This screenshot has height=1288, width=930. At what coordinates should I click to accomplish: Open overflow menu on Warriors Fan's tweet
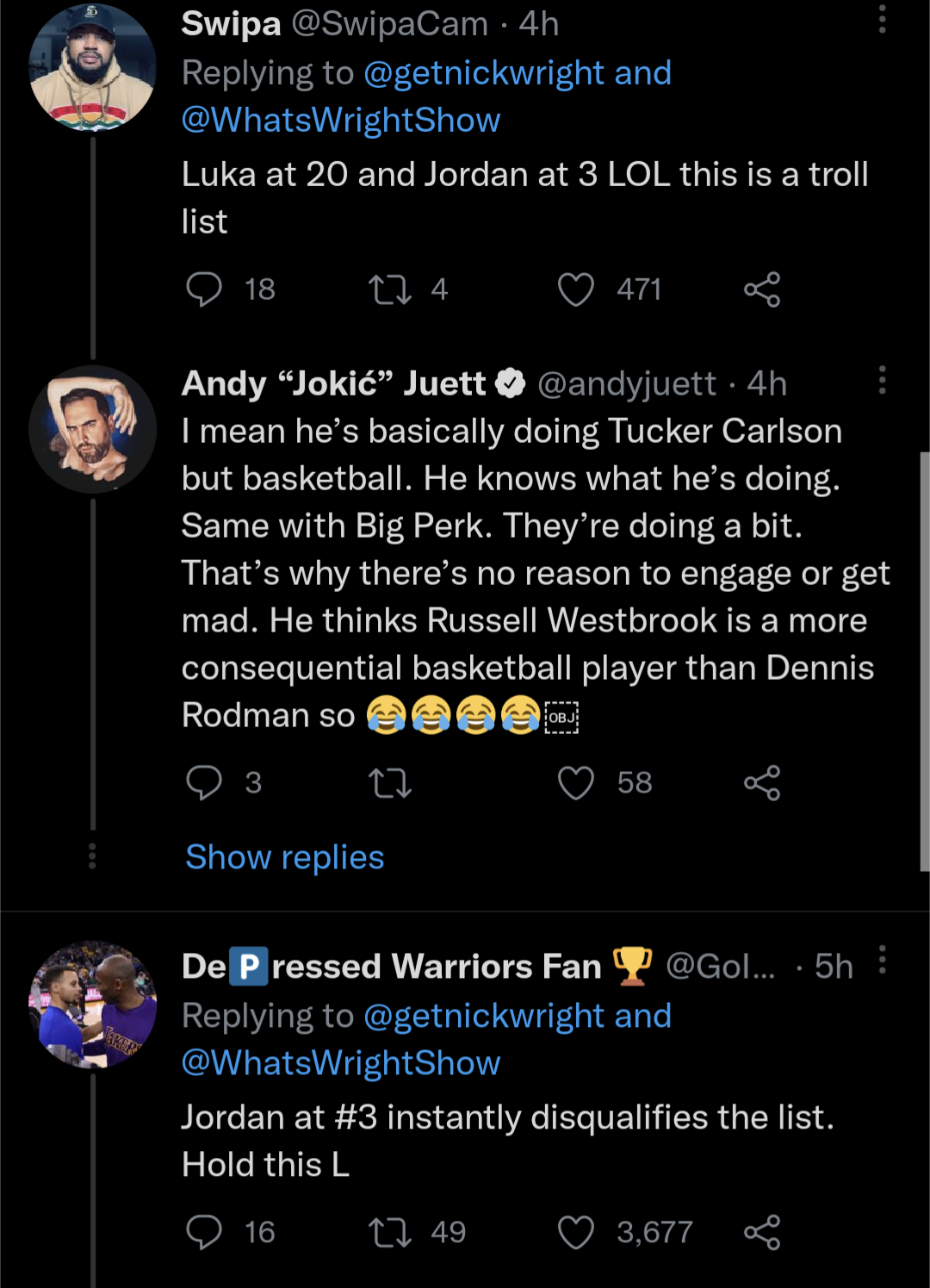(x=882, y=960)
